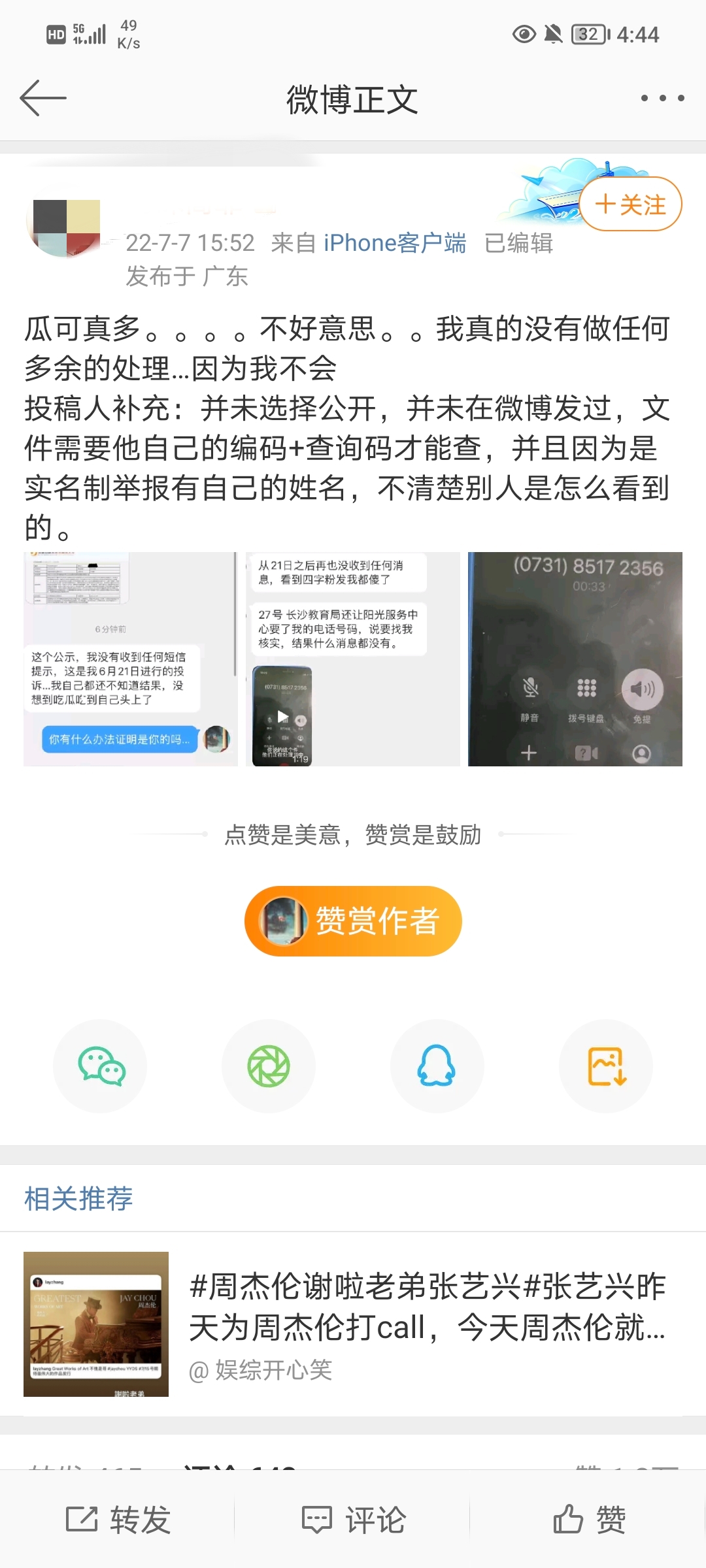This screenshot has height=1568, width=706.
Task: Tap the iPhone客户端 source link
Action: click(x=395, y=243)
